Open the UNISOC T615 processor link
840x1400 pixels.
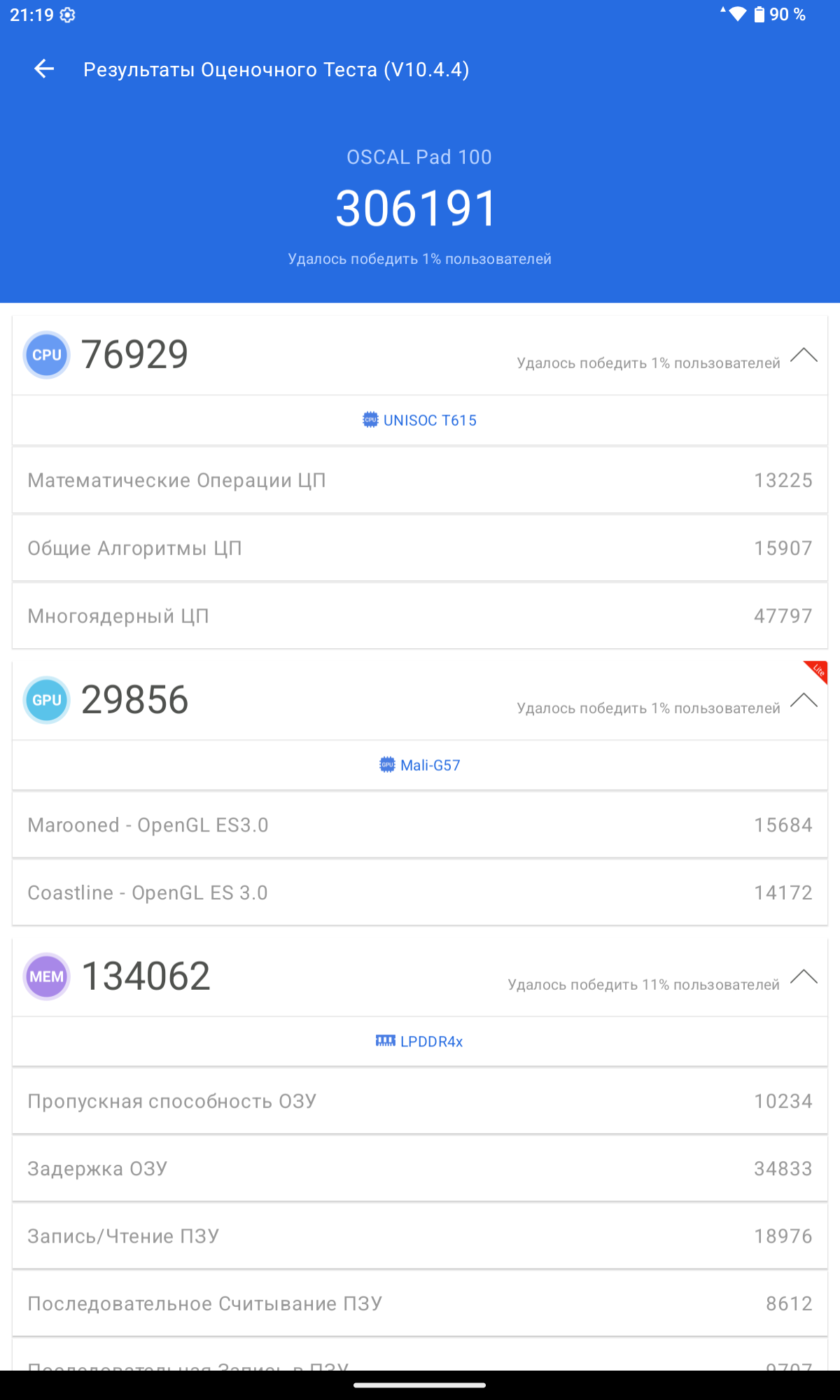click(x=420, y=420)
